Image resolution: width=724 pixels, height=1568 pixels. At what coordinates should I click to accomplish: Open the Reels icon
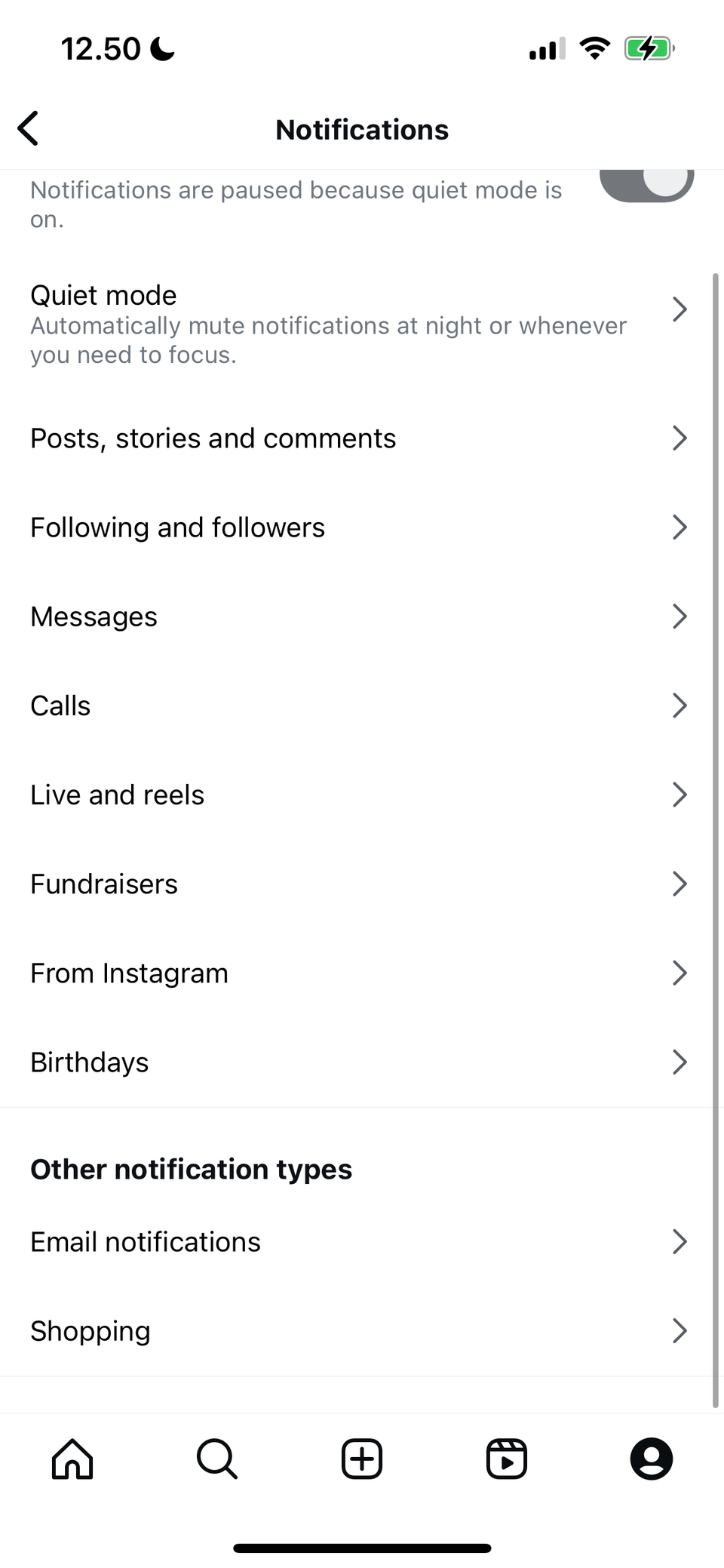tap(506, 1459)
